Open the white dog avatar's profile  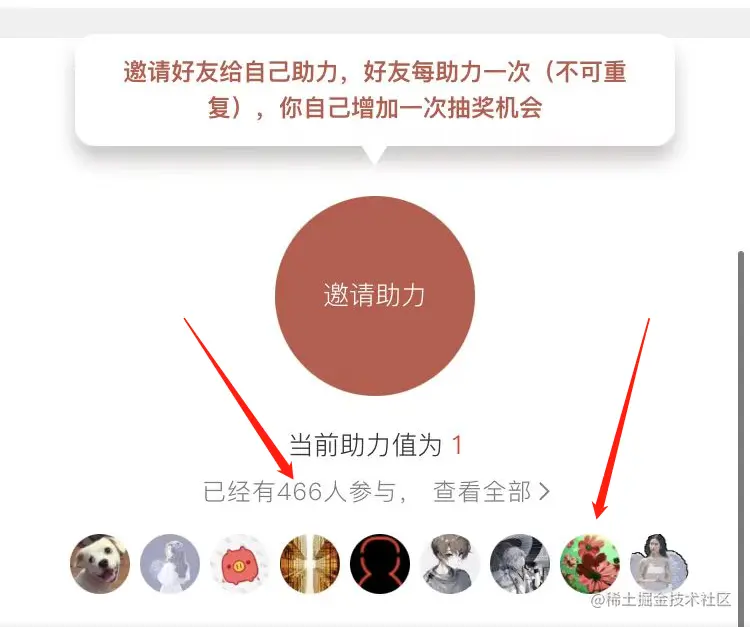[100, 564]
